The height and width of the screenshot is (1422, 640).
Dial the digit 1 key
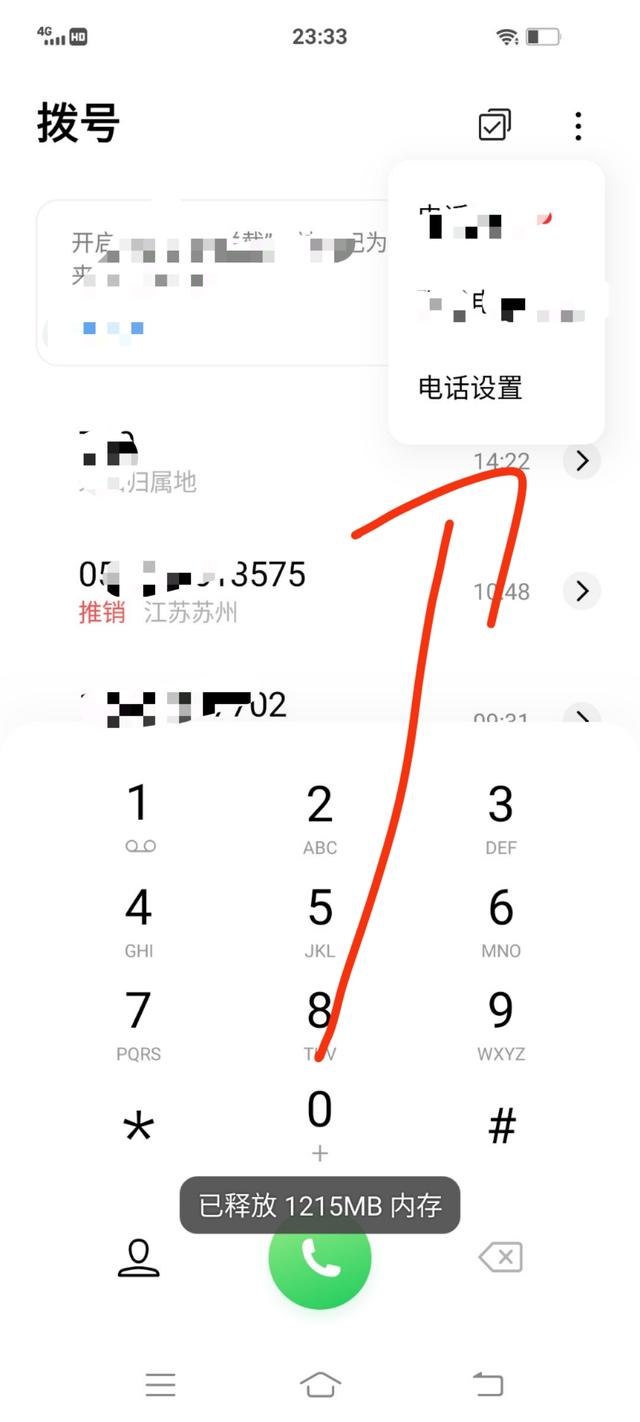tap(139, 815)
